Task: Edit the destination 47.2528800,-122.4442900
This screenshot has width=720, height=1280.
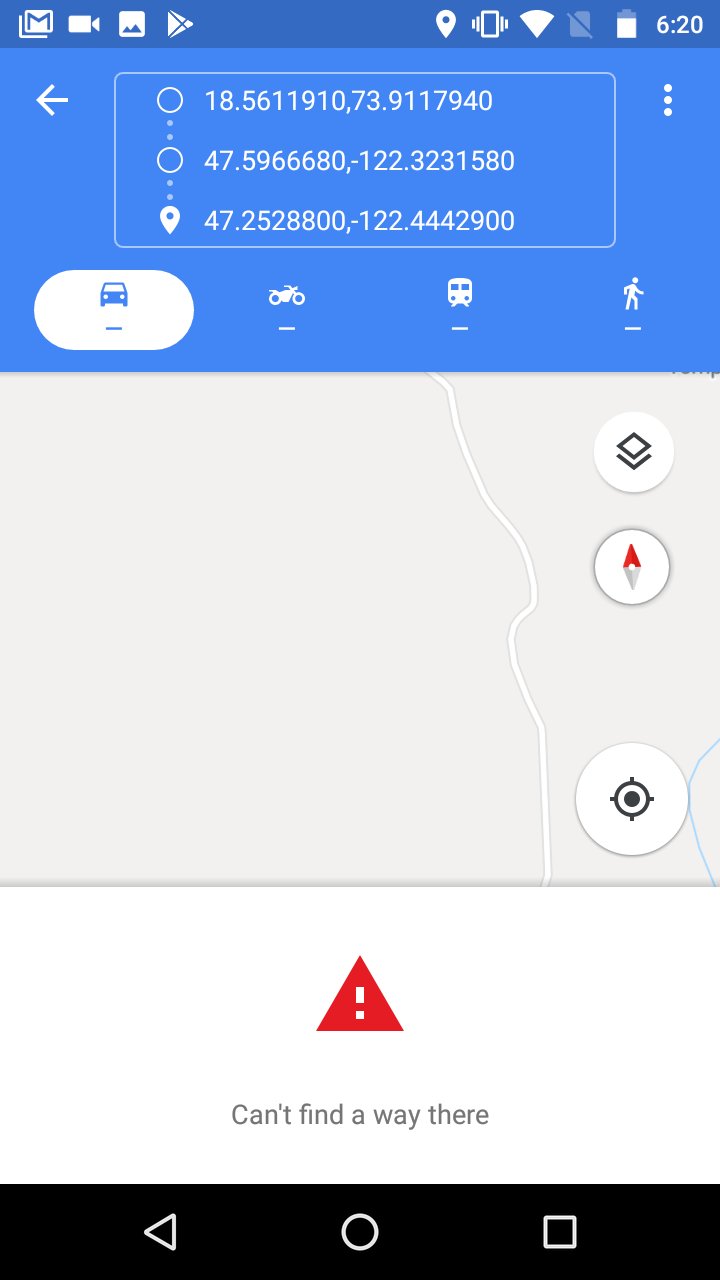Action: [x=359, y=221]
